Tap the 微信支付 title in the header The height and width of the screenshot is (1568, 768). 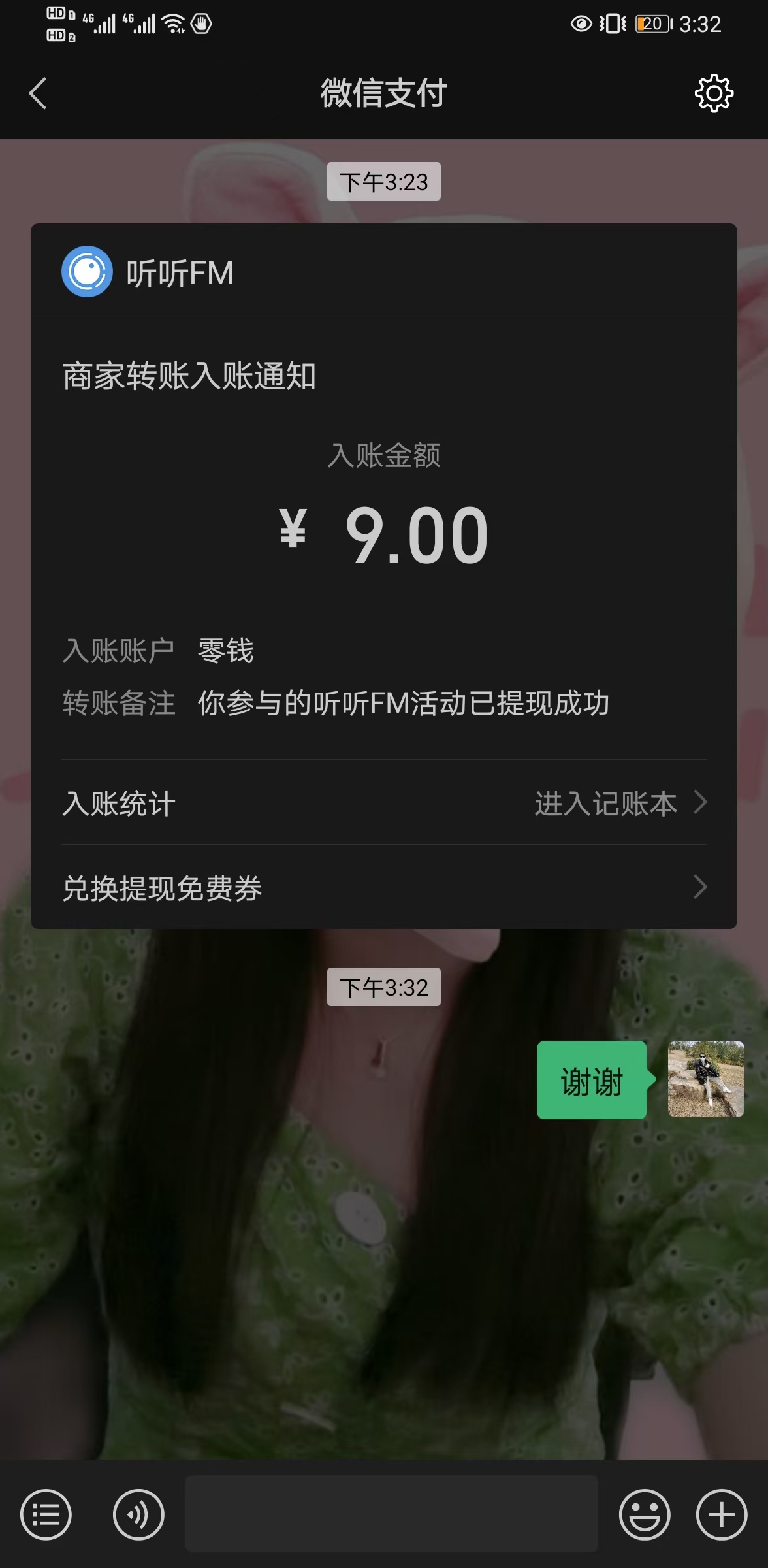click(x=384, y=93)
